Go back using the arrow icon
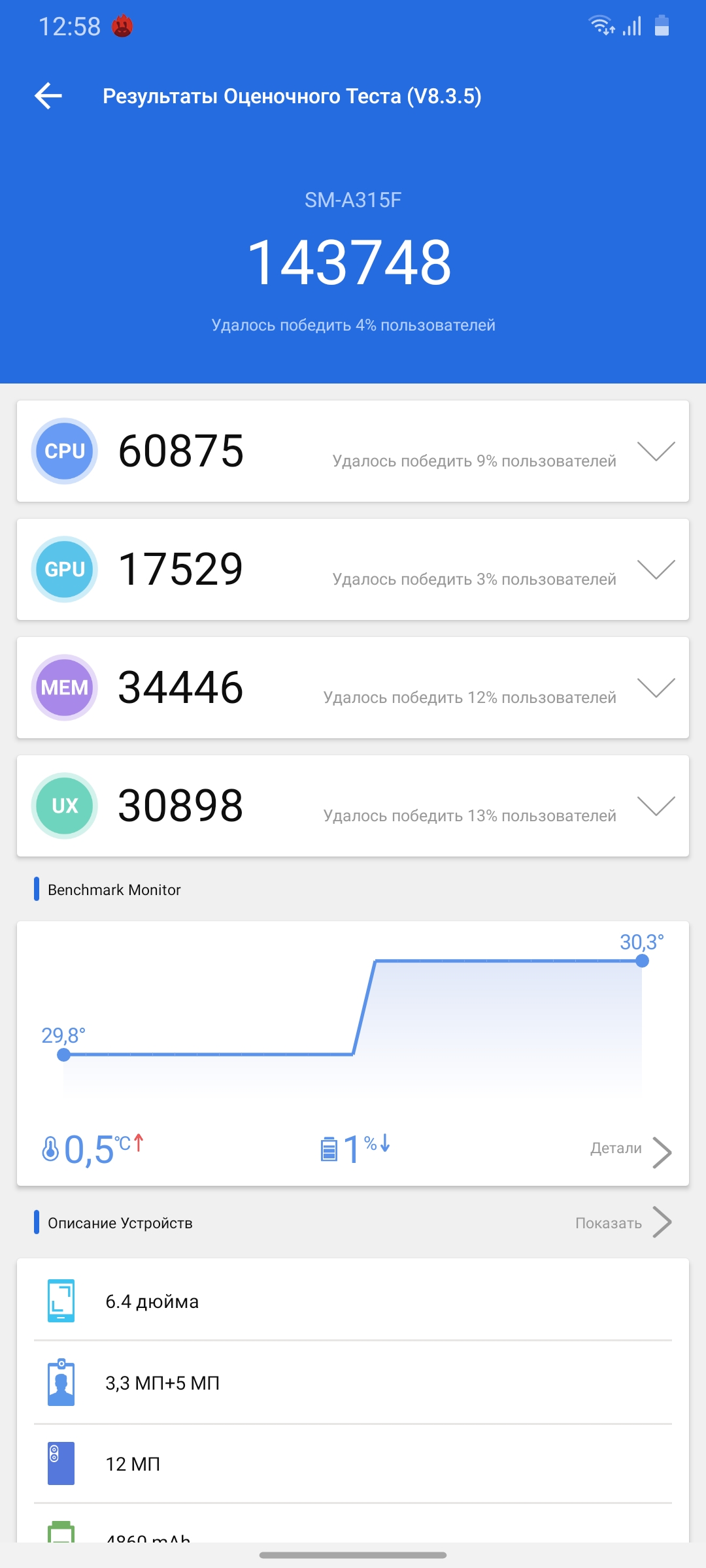This screenshot has width=706, height=1568. [49, 96]
